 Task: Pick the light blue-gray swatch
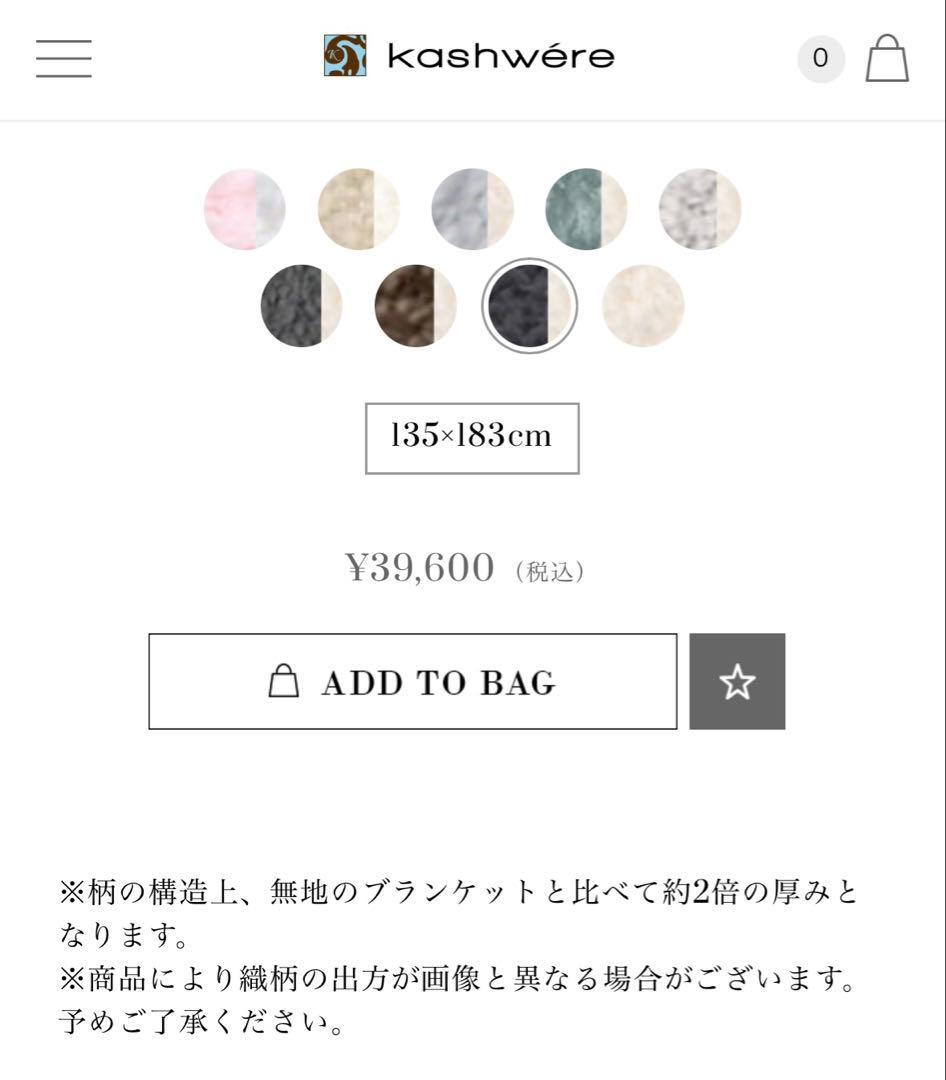point(472,209)
